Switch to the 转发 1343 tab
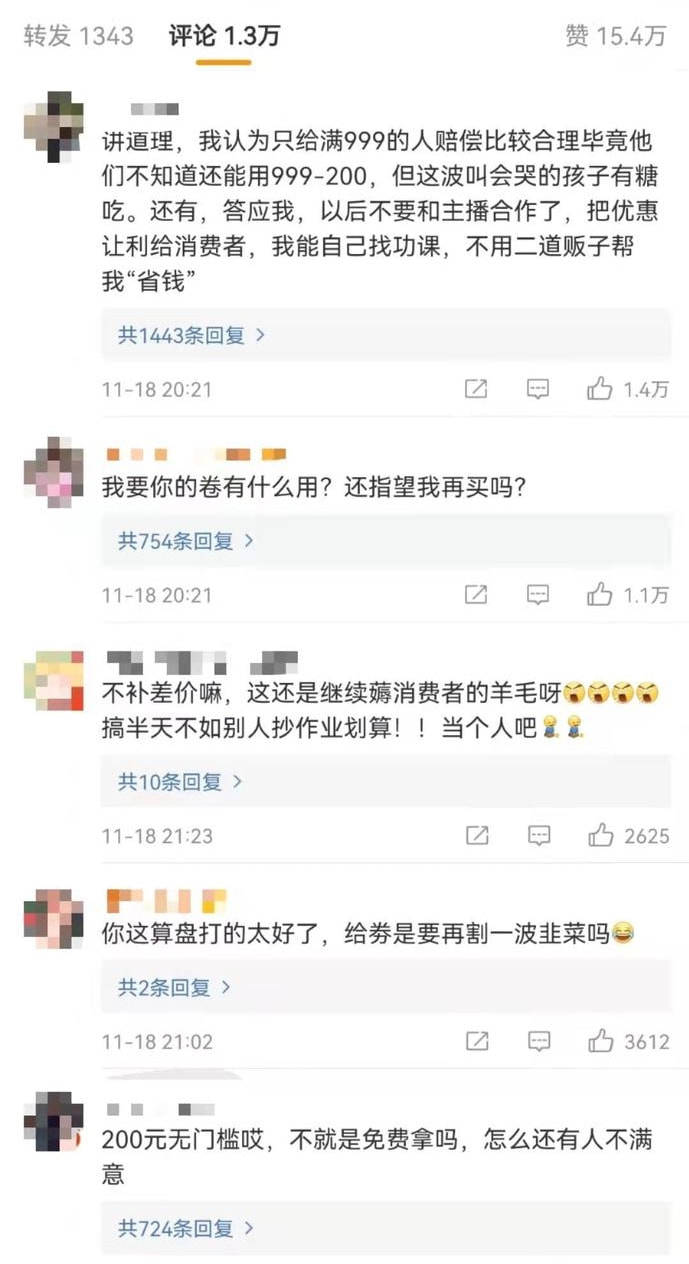The height and width of the screenshot is (1264, 689). tap(78, 36)
